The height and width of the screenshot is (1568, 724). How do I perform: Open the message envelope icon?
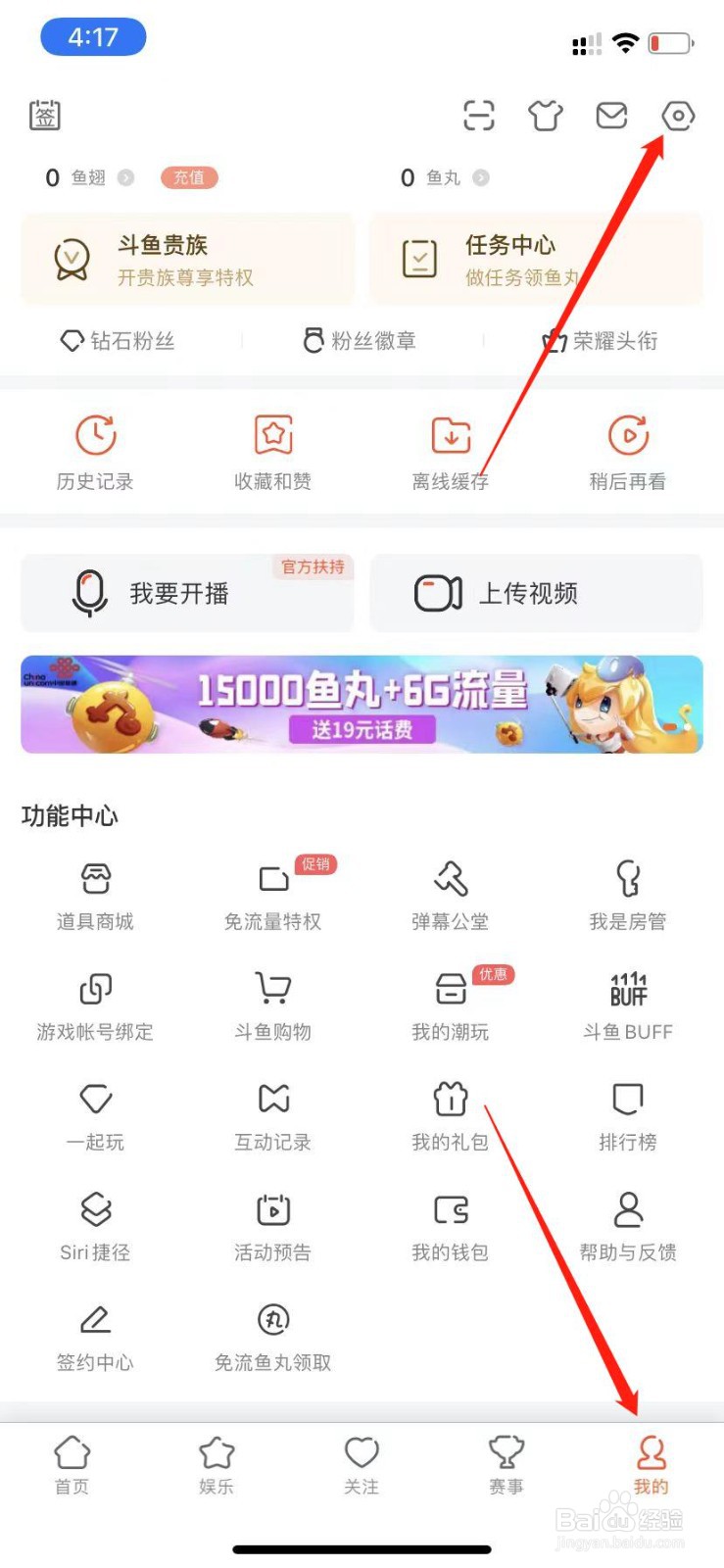tap(611, 115)
